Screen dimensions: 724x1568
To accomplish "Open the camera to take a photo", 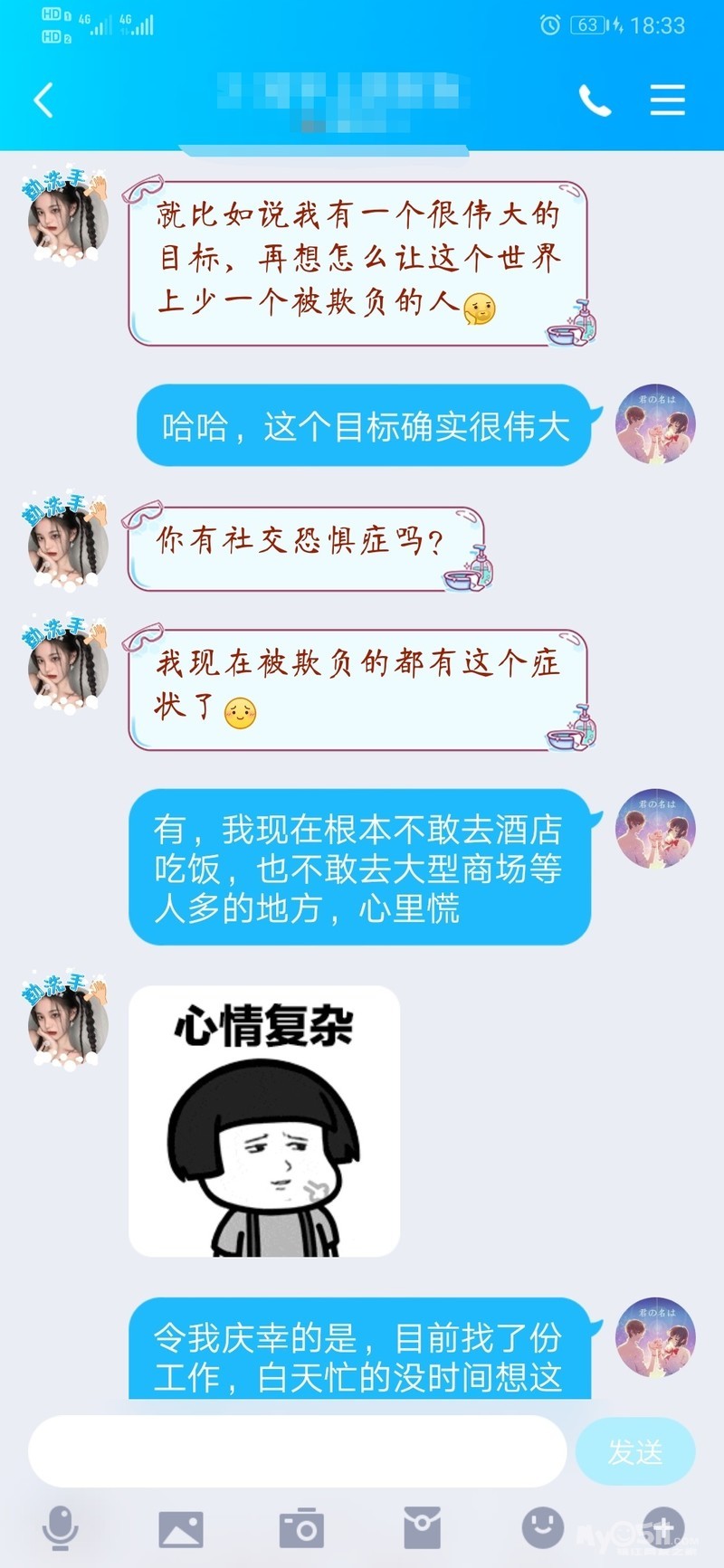I will click(301, 1529).
